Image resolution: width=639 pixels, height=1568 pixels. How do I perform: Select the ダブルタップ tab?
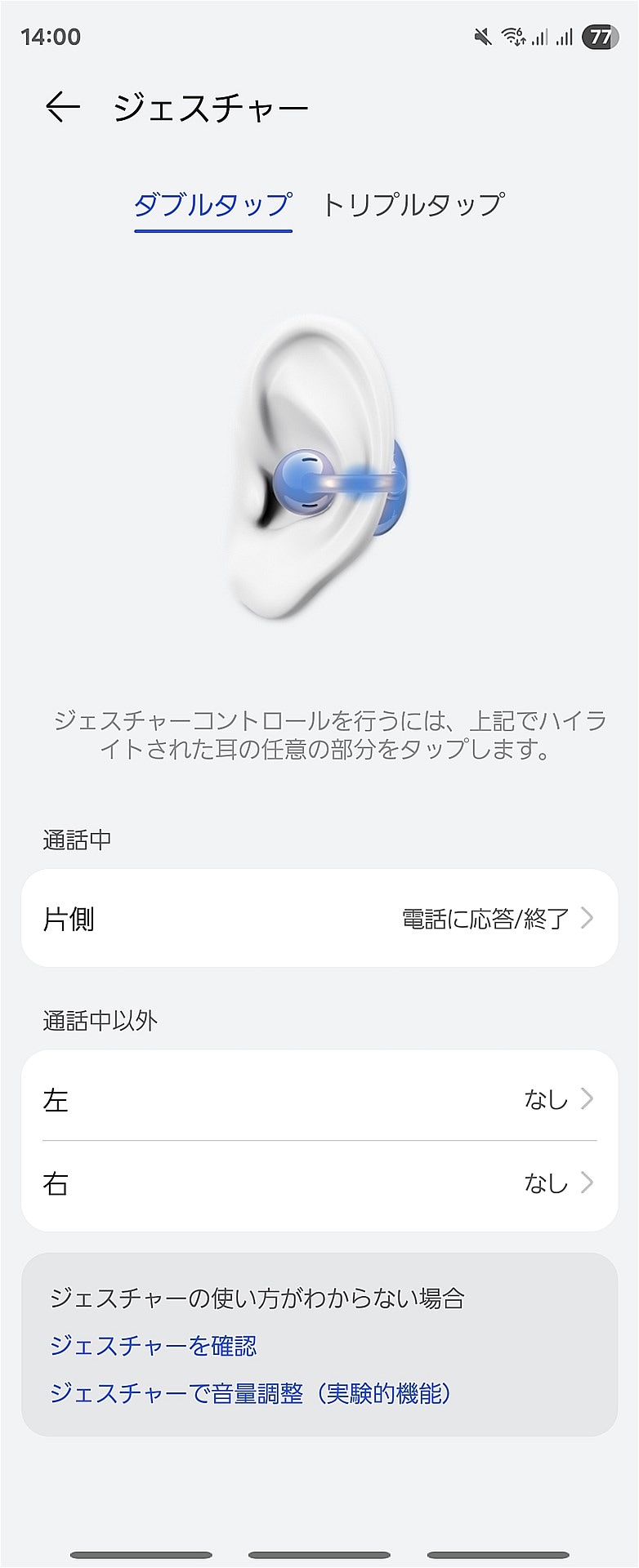[212, 204]
